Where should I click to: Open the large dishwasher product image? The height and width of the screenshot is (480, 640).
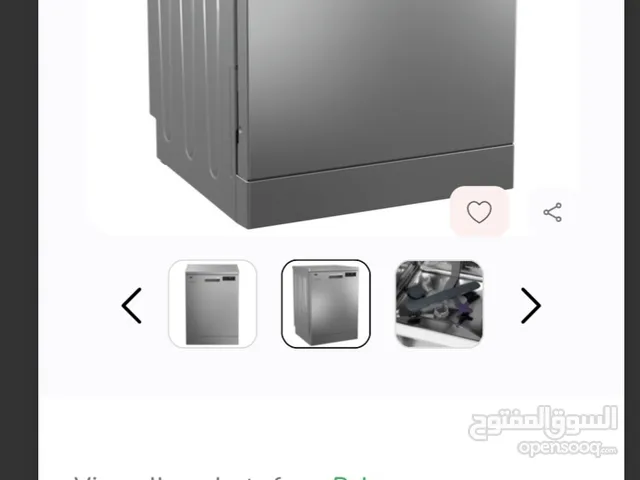[330, 100]
